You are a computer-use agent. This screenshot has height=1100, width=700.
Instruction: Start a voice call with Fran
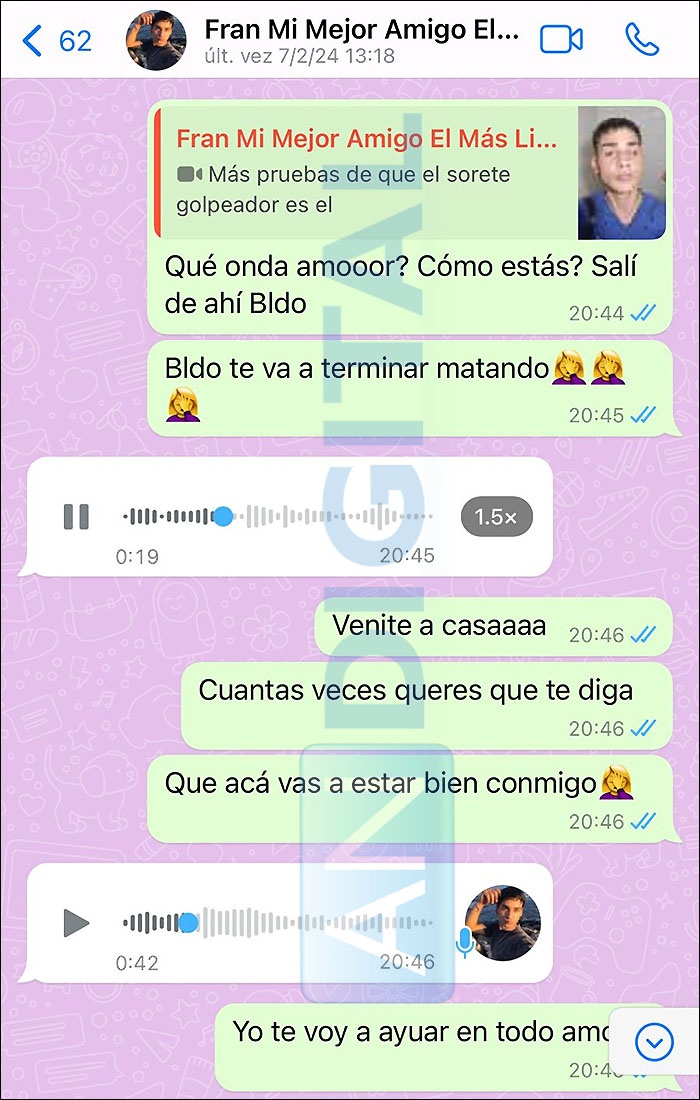tap(643, 40)
